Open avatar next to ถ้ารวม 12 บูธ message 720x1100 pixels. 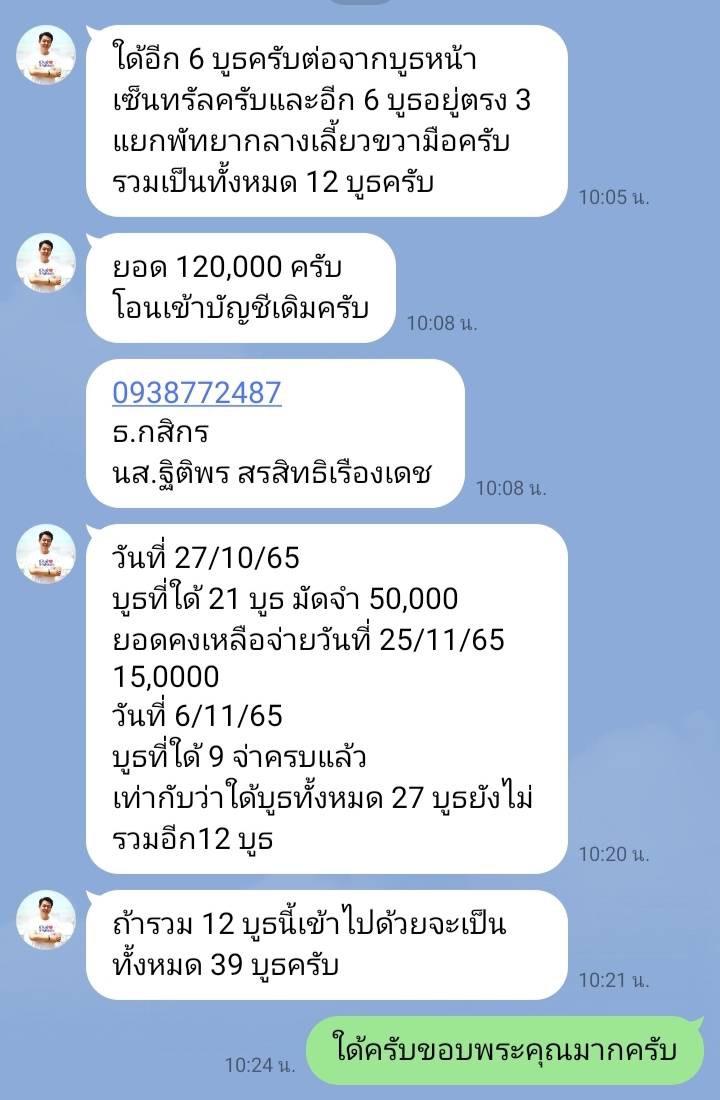46,920
